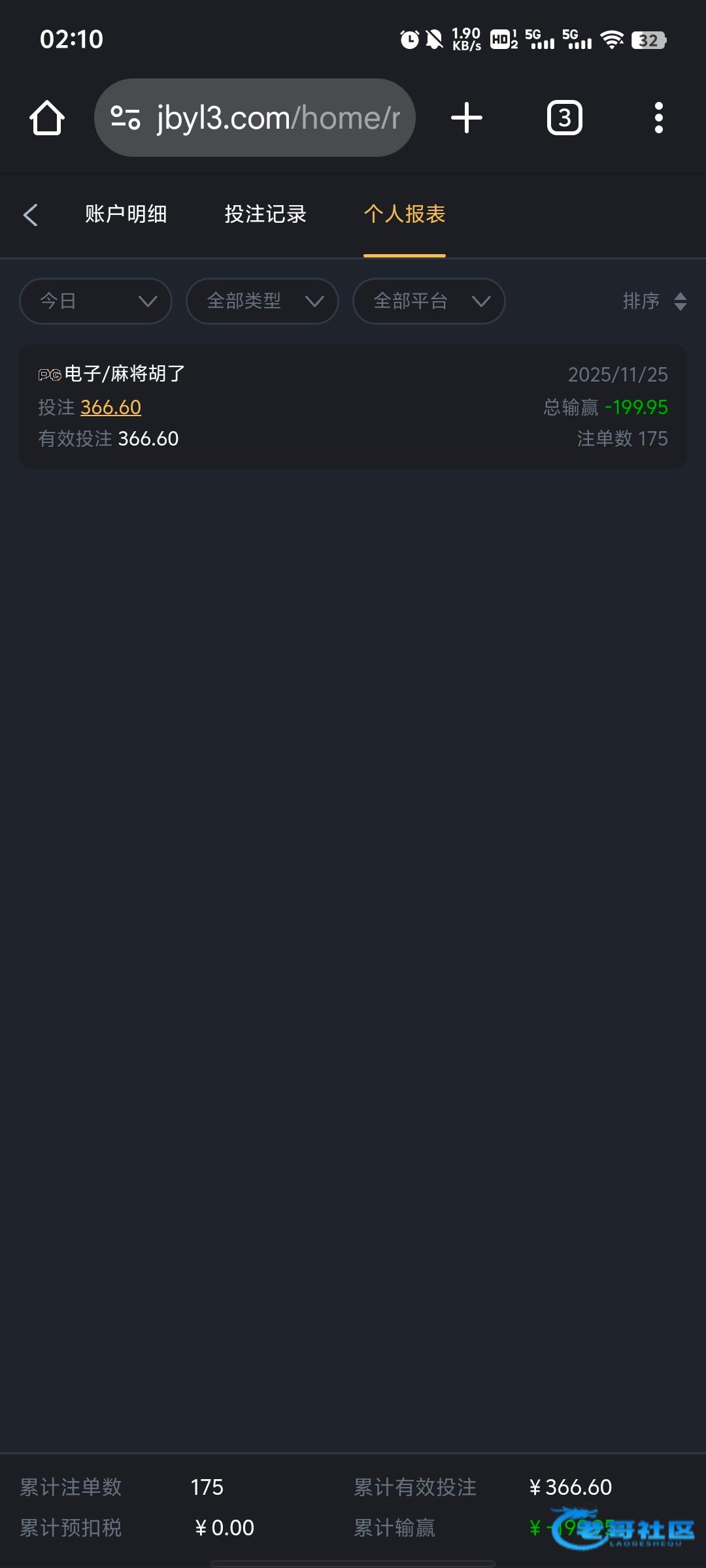Toggle the 排序 sort order
The width and height of the screenshot is (706, 1568).
click(x=654, y=301)
